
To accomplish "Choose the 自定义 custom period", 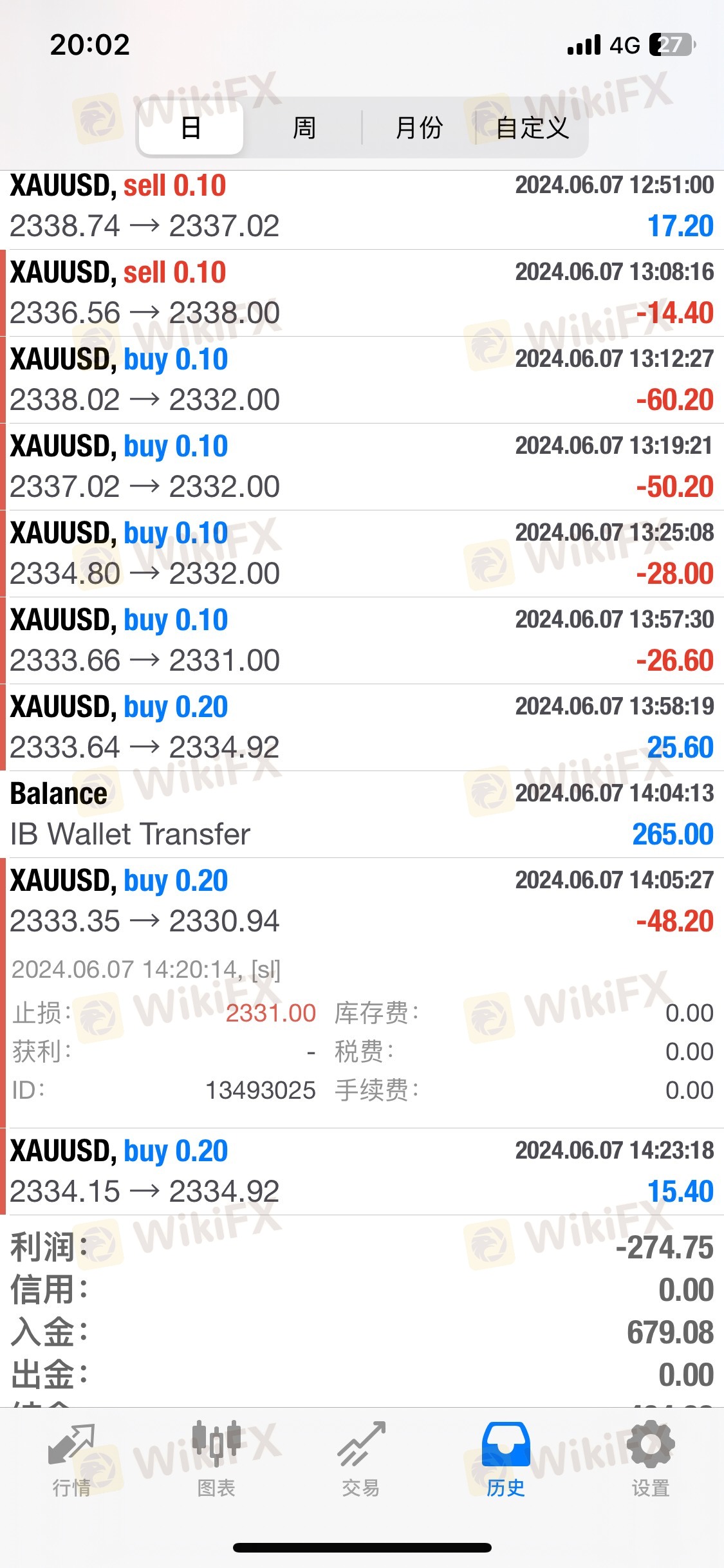I will click(x=532, y=127).
